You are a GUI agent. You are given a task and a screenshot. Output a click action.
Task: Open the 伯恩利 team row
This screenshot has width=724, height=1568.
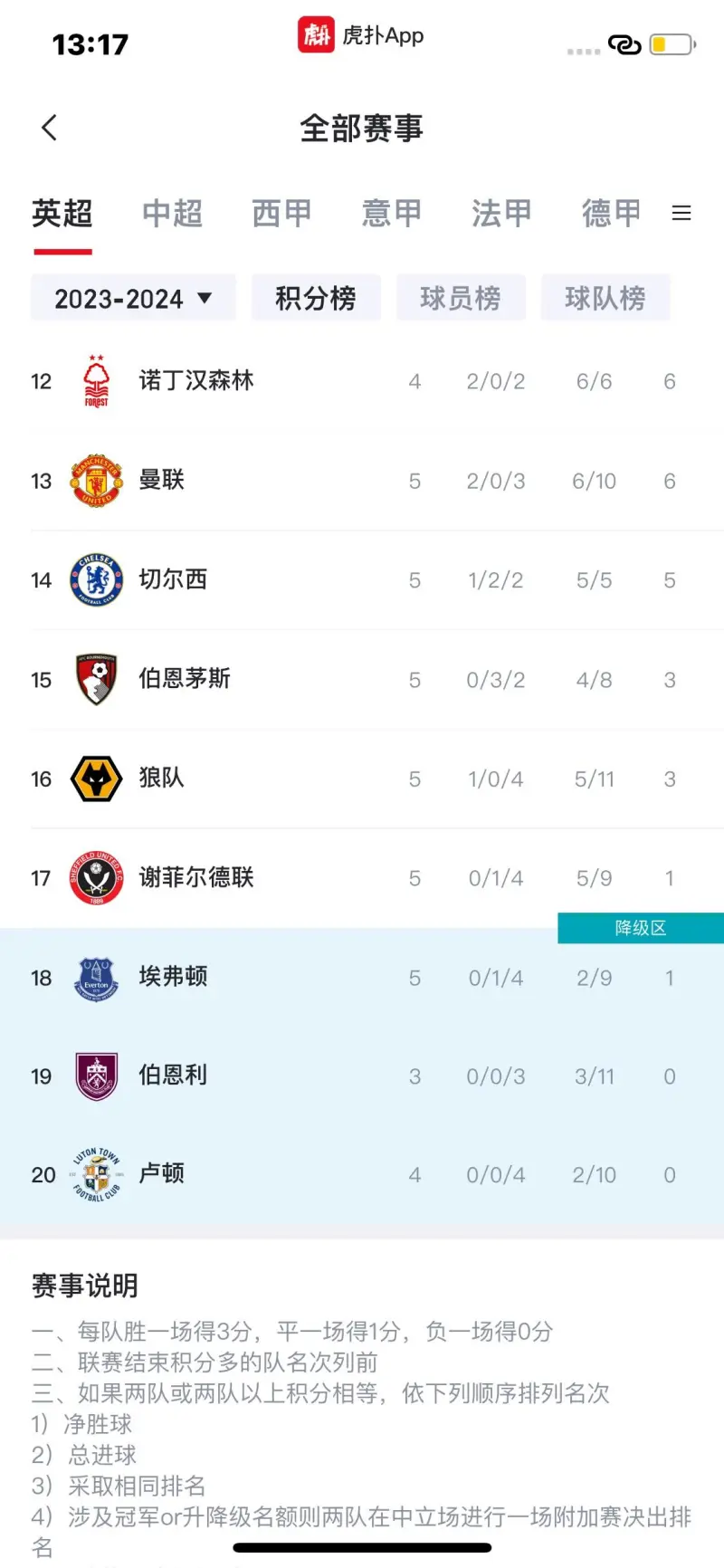click(362, 1076)
